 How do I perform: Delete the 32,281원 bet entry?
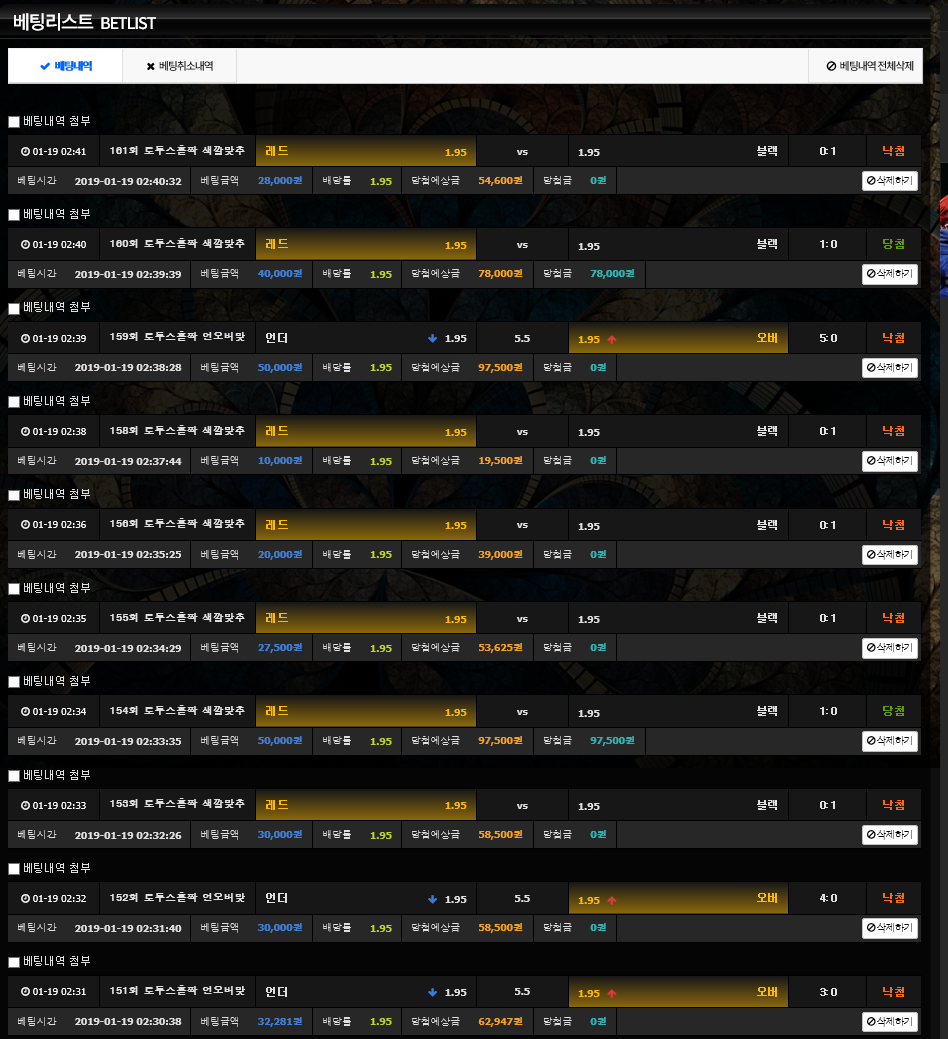pos(889,1021)
